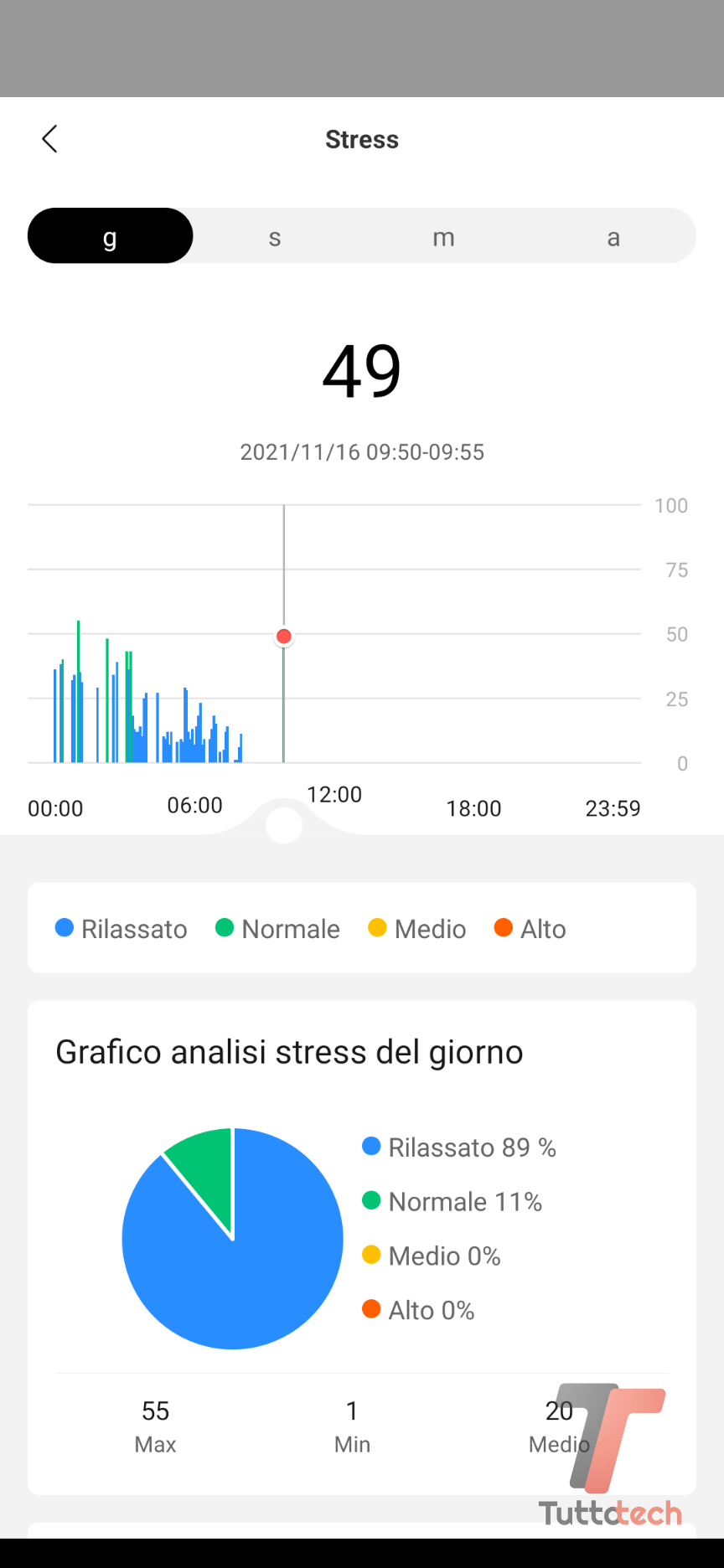The height and width of the screenshot is (1568, 724).
Task: Tap the white timeline handle under the chart
Action: [x=283, y=826]
